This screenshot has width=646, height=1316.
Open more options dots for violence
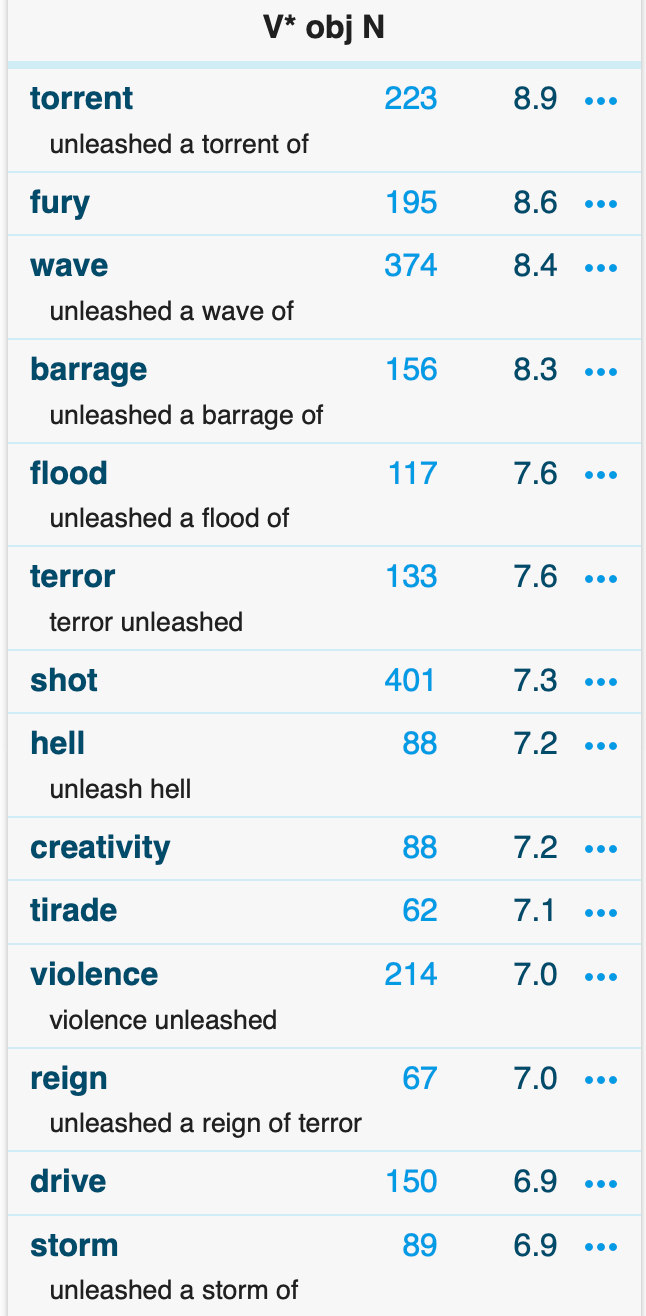pyautogui.click(x=601, y=977)
